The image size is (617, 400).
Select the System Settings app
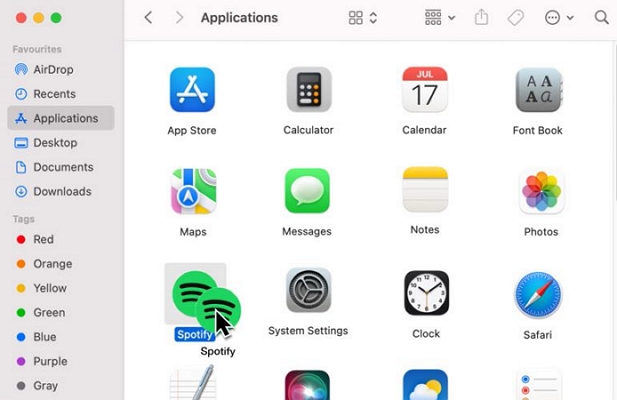[308, 292]
